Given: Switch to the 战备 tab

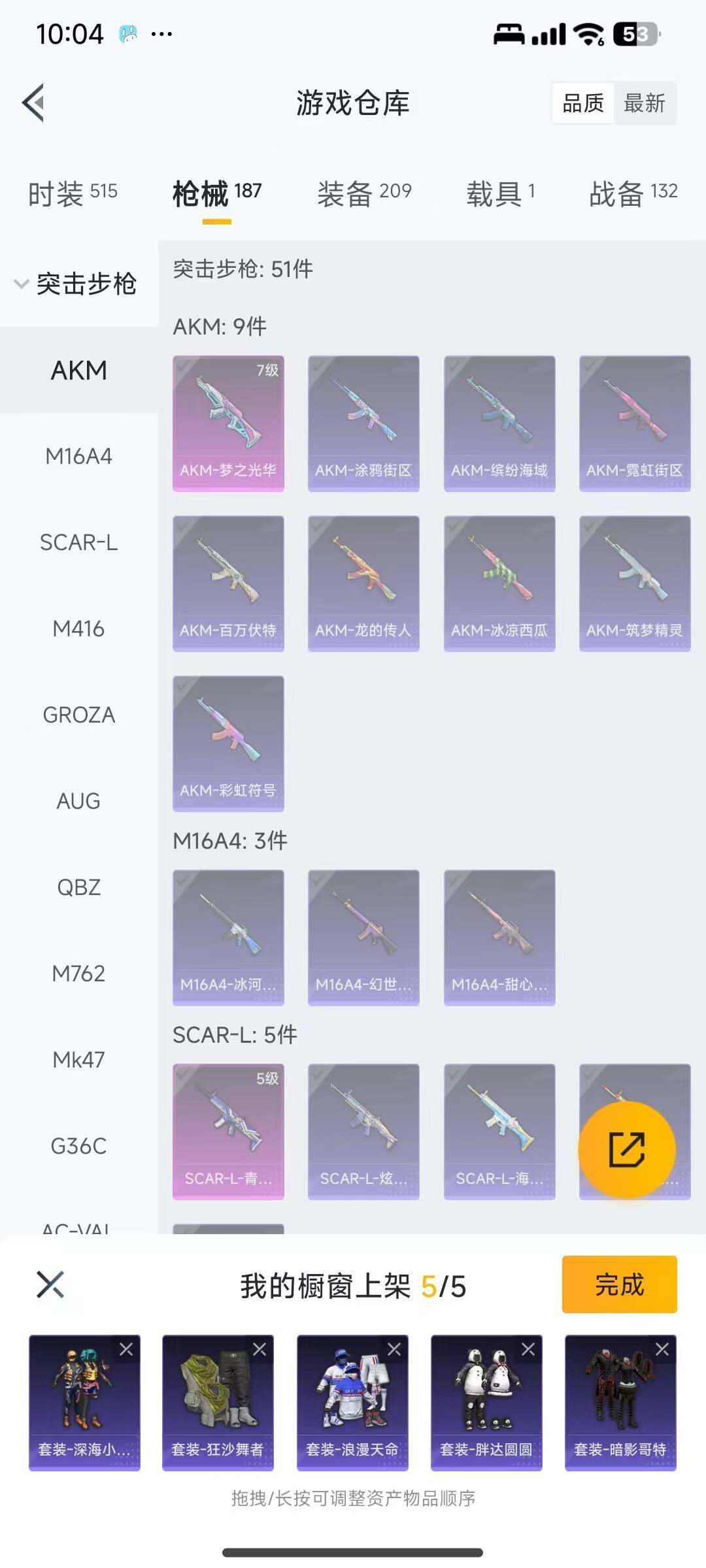Looking at the screenshot, I should coord(633,193).
